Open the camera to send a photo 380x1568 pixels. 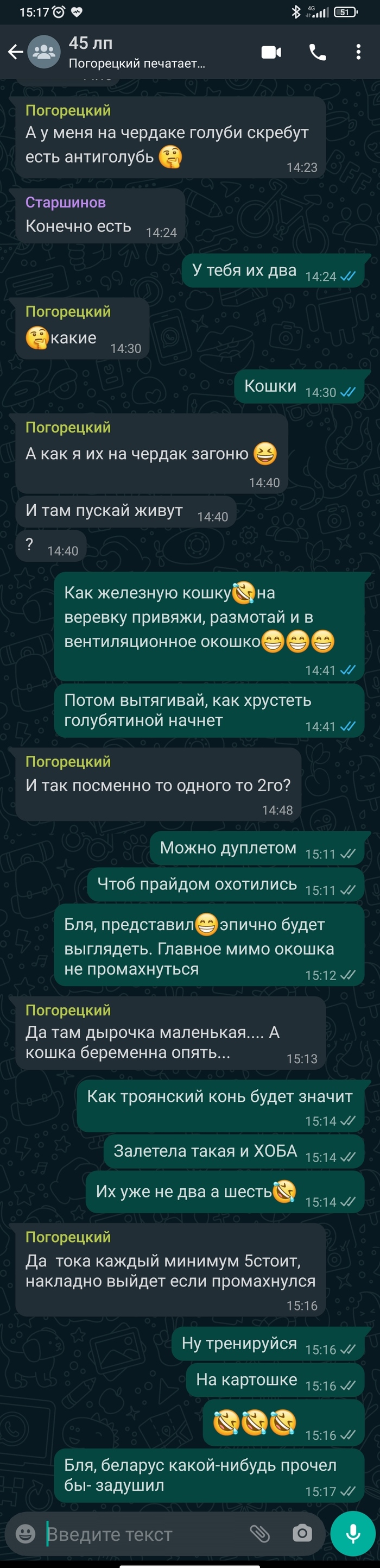pyautogui.click(x=302, y=1534)
